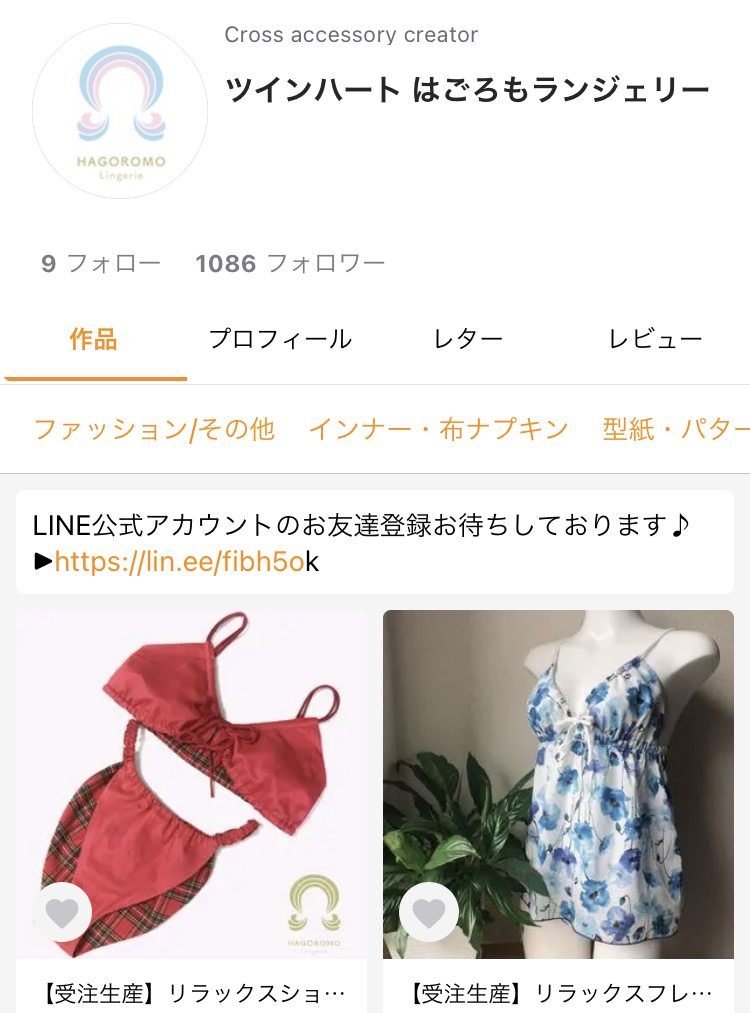
Task: Select the ファッション/その他 category
Action: (154, 429)
